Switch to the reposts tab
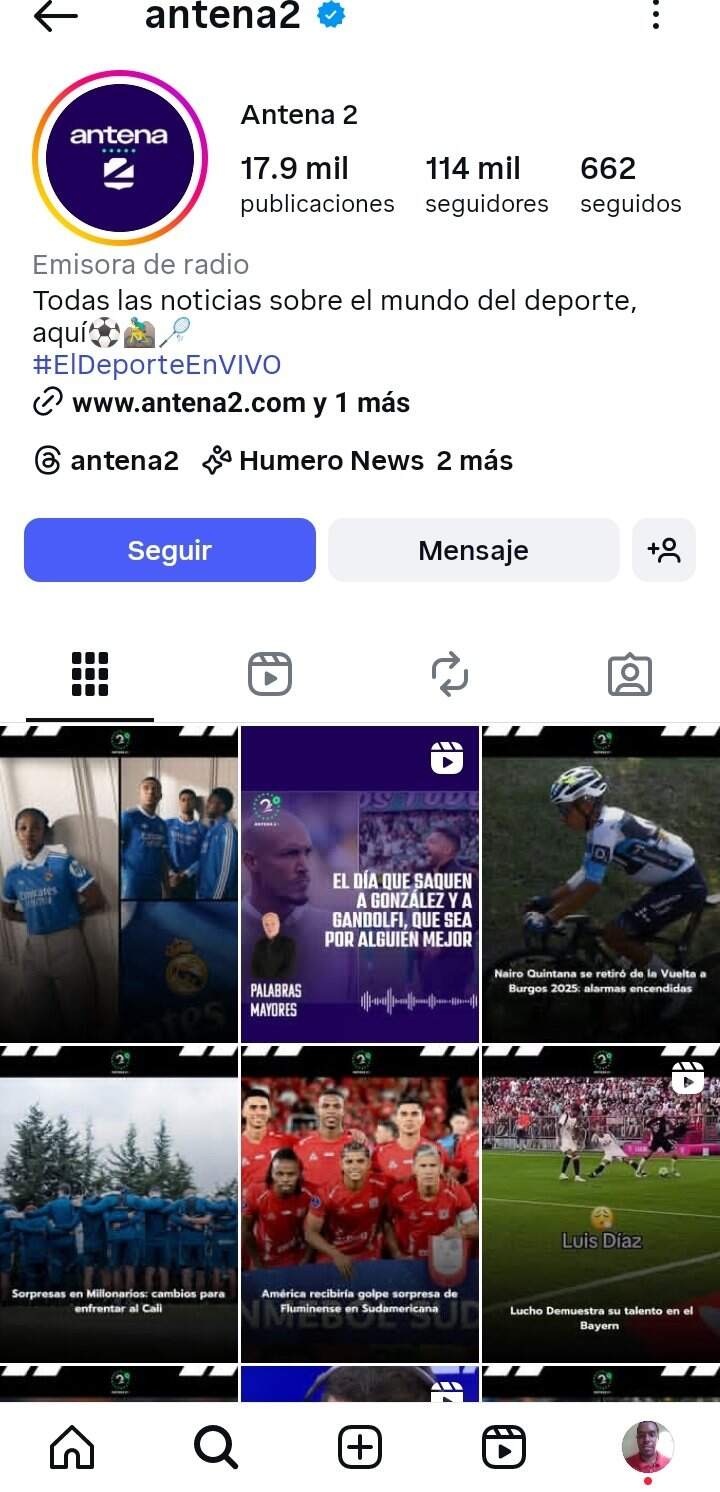 (x=450, y=674)
